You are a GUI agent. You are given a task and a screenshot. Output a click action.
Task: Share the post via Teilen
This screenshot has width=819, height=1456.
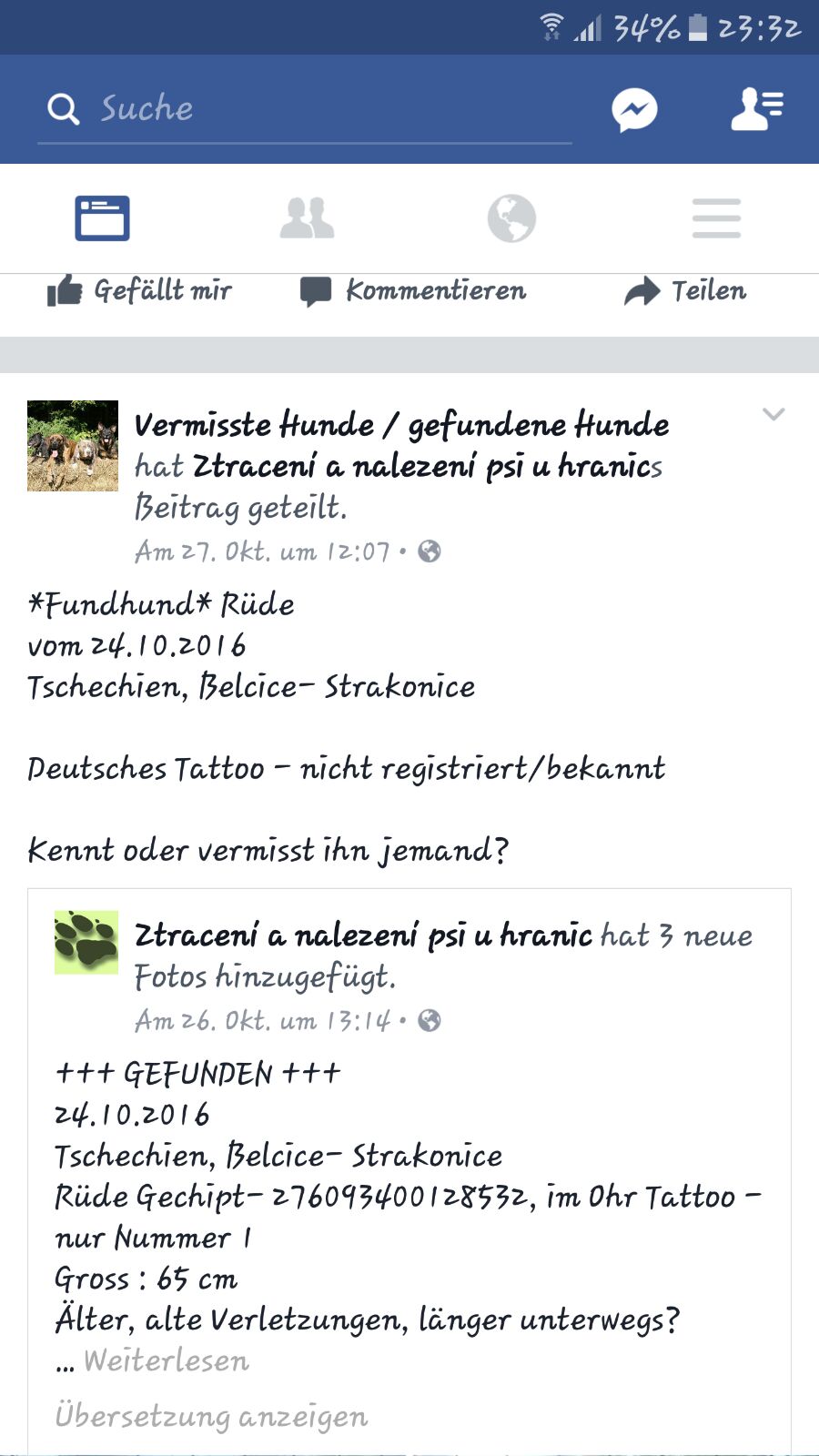[x=685, y=291]
